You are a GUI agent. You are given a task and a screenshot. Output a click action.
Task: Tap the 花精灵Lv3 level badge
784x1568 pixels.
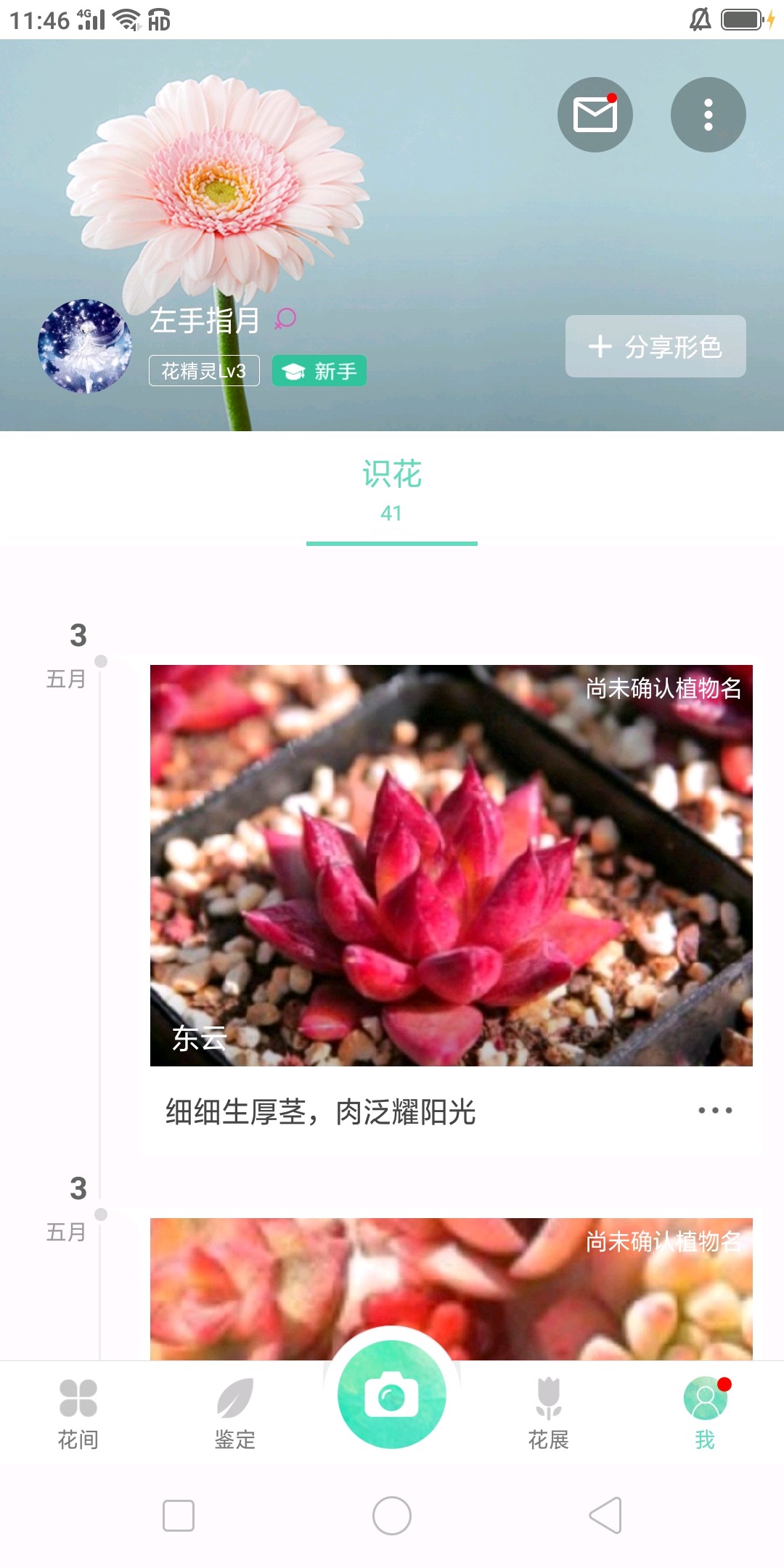tap(204, 371)
